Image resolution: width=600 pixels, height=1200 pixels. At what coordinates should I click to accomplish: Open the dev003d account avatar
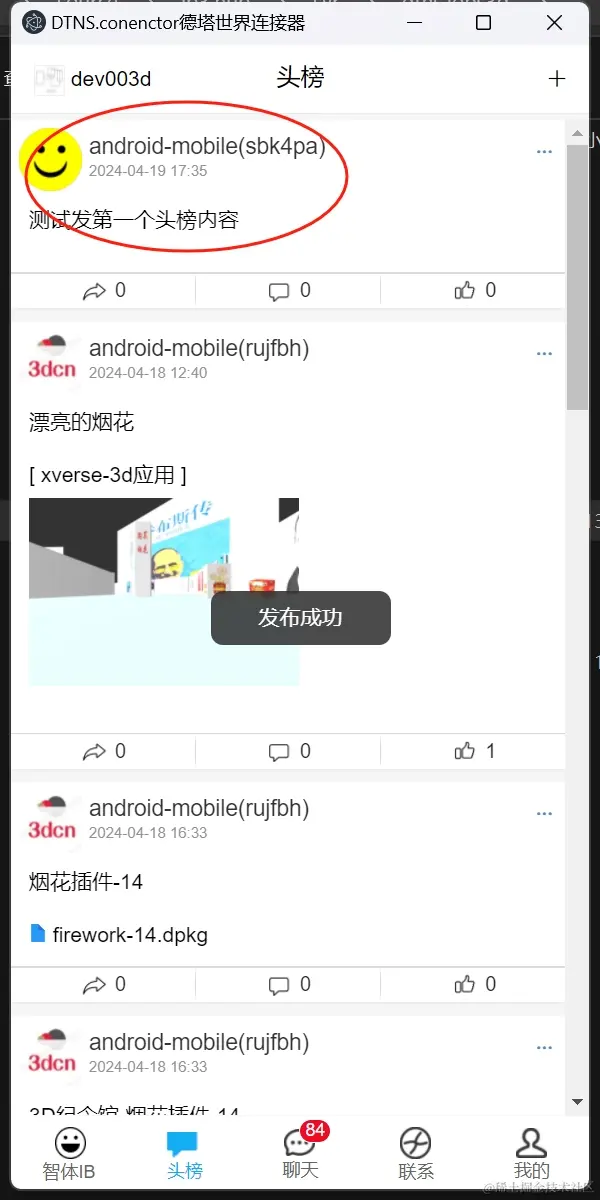[49, 79]
